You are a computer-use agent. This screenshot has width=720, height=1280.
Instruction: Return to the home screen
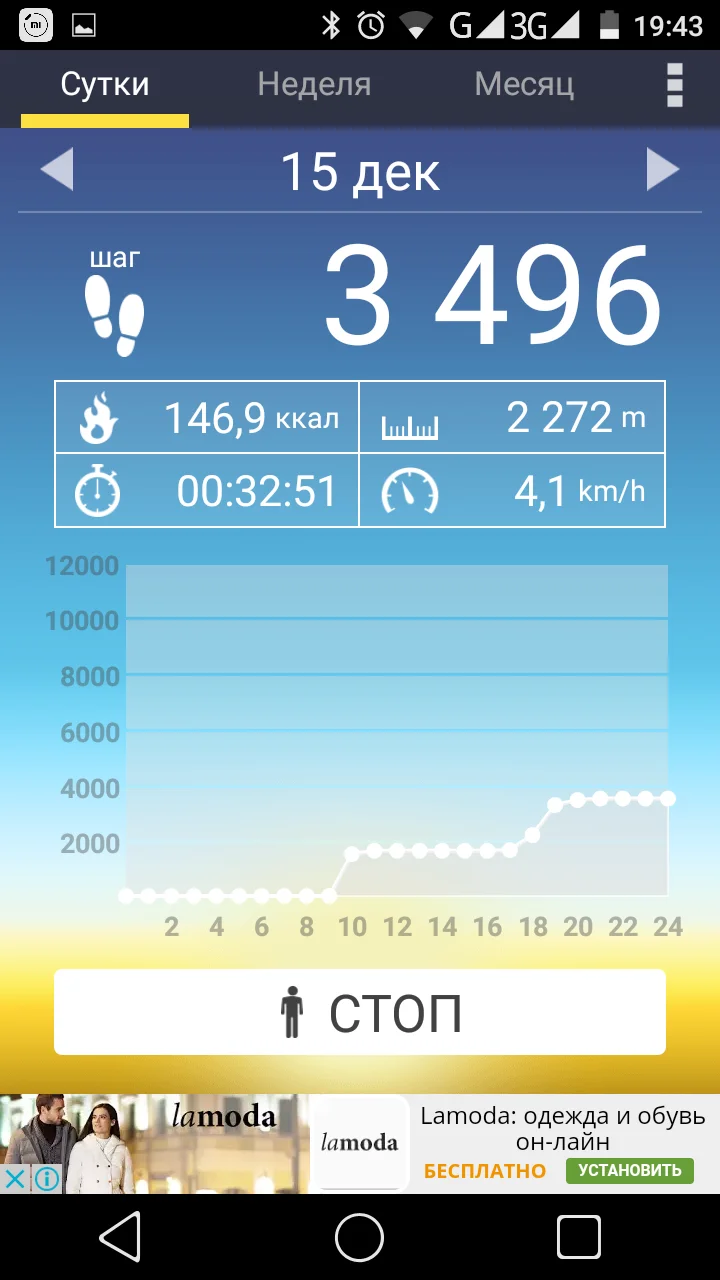pos(360,1238)
